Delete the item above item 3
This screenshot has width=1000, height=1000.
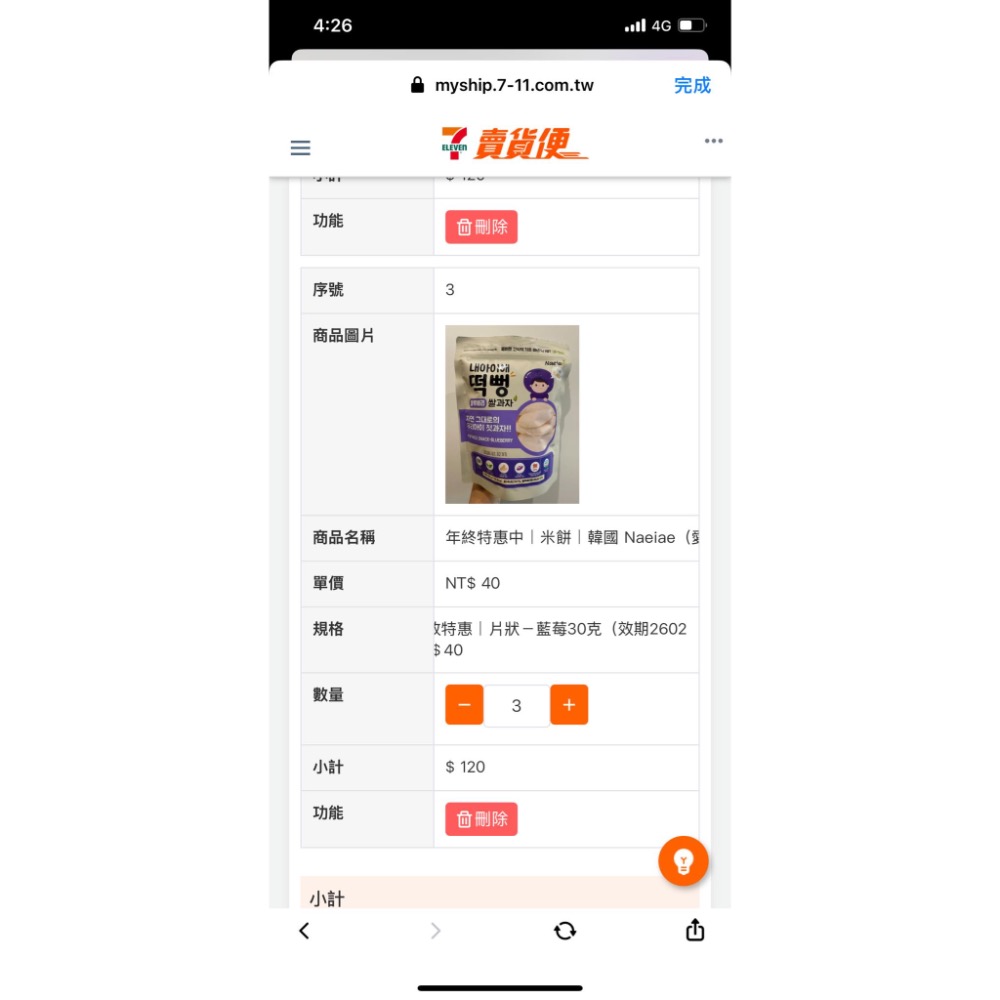pos(481,227)
